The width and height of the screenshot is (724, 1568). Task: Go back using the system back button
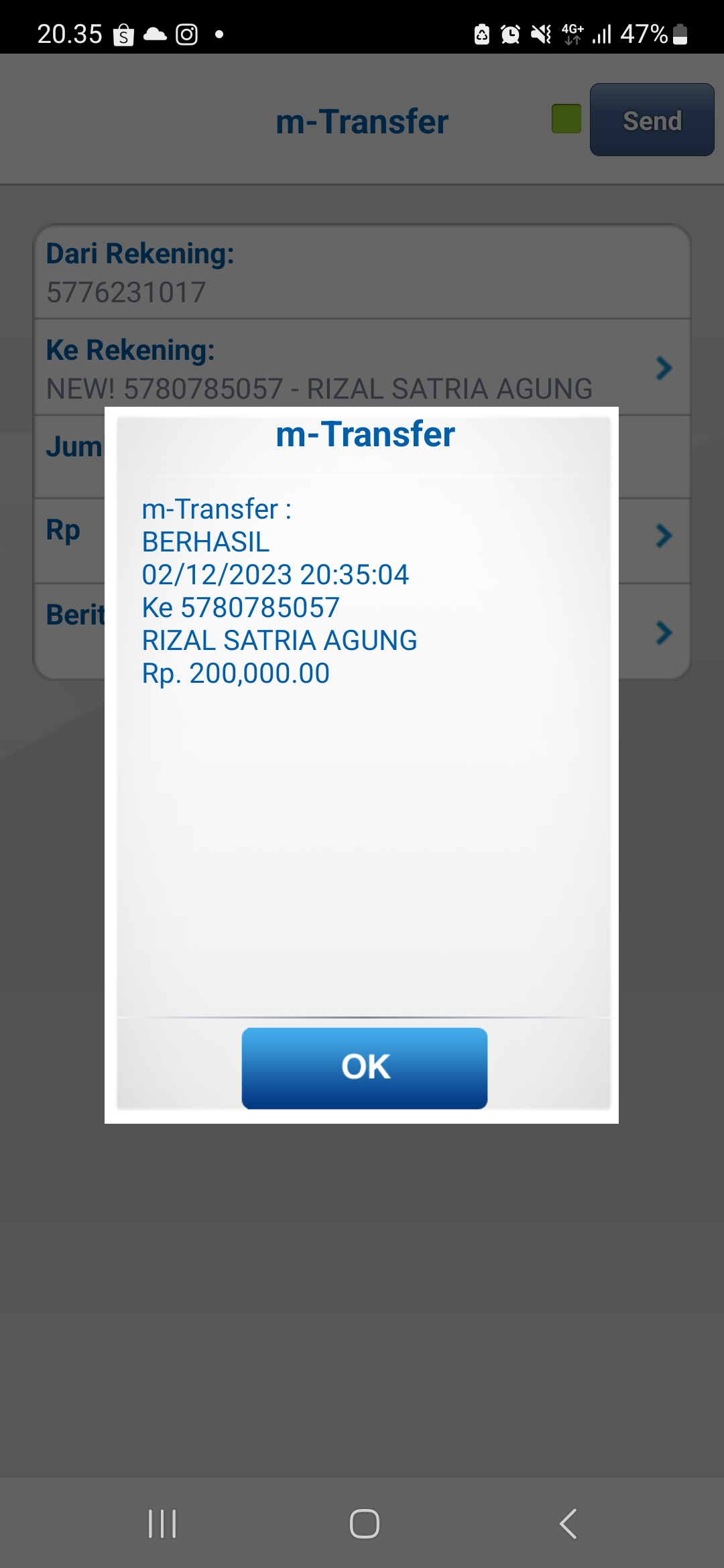568,1524
